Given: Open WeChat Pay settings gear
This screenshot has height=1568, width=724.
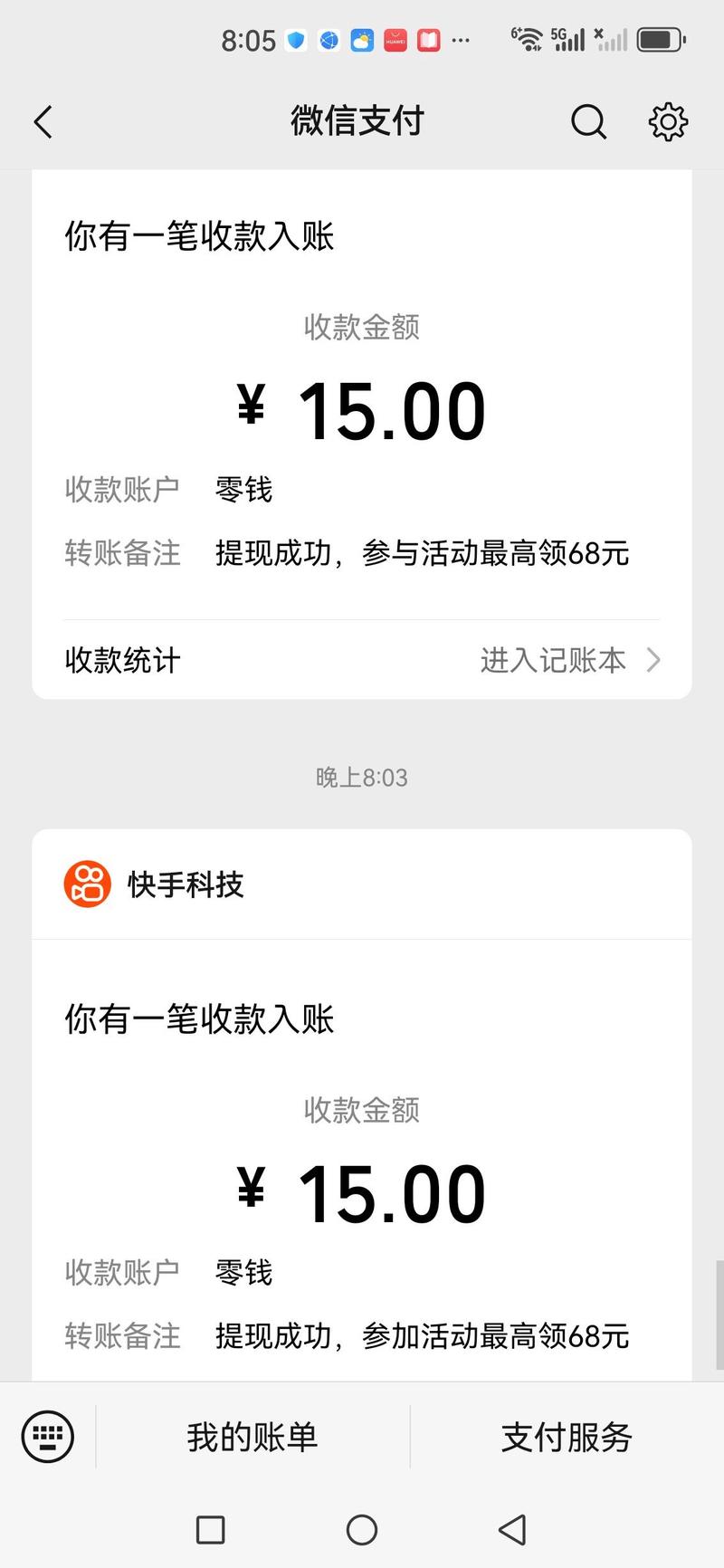Looking at the screenshot, I should point(668,120).
